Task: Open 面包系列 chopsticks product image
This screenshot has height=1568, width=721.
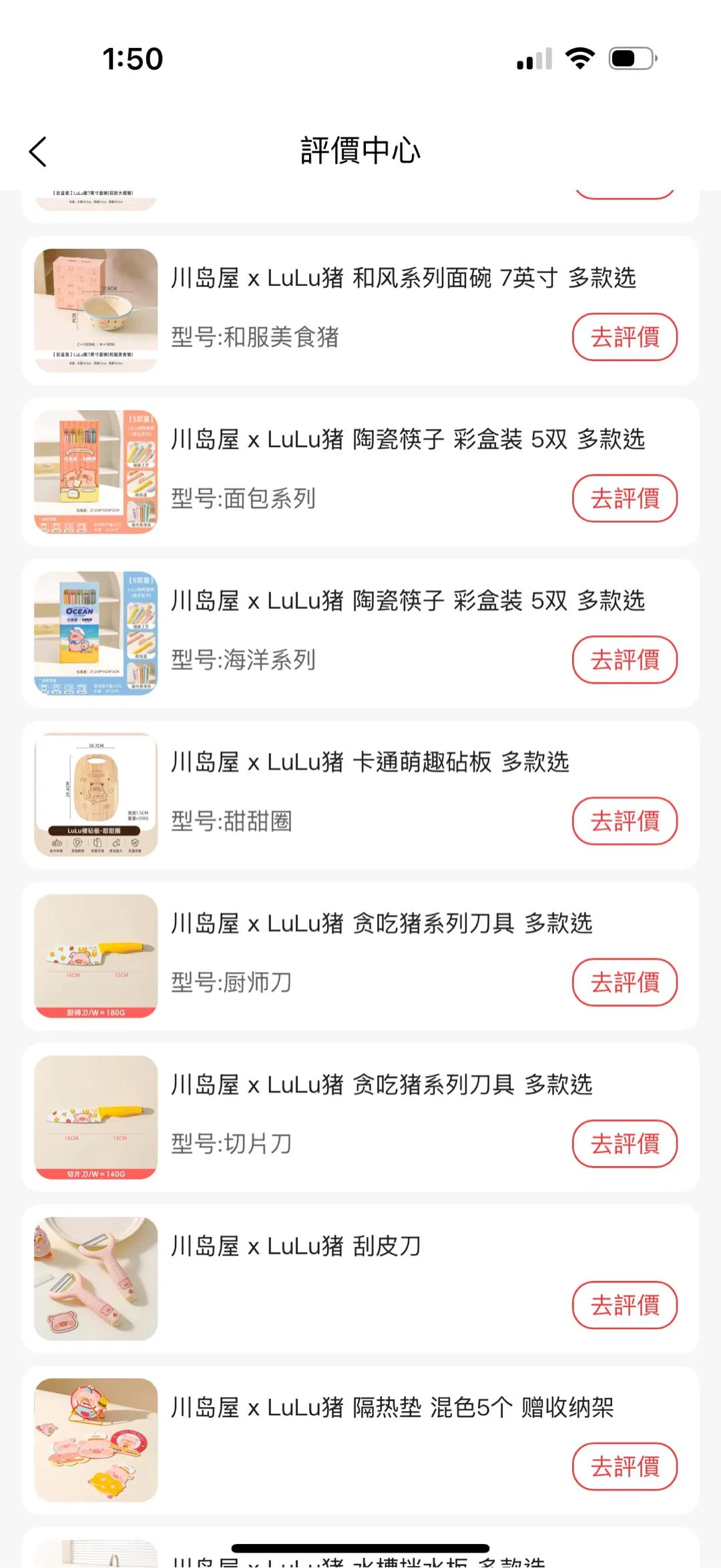Action: 96,472
